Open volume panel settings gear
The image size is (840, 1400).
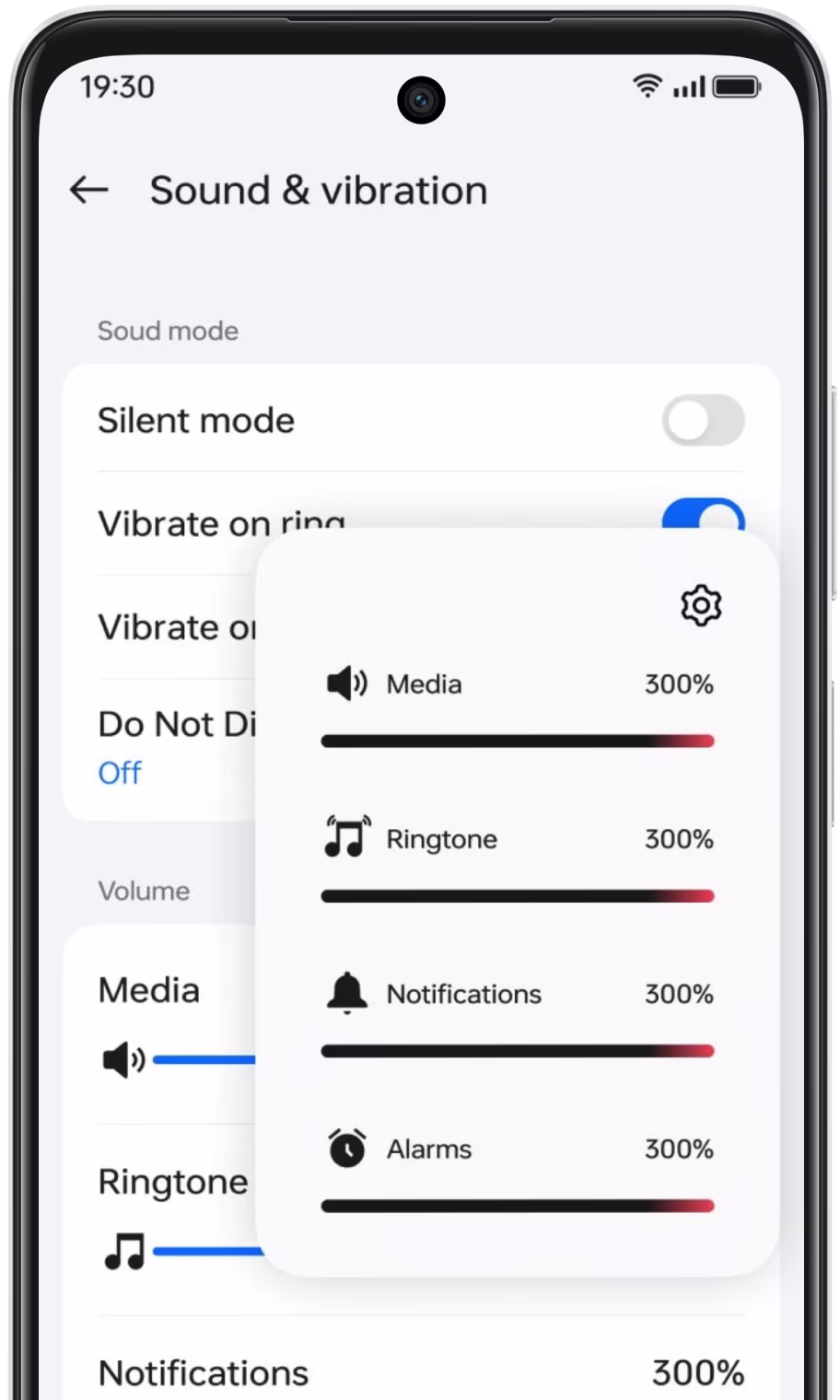(701, 605)
